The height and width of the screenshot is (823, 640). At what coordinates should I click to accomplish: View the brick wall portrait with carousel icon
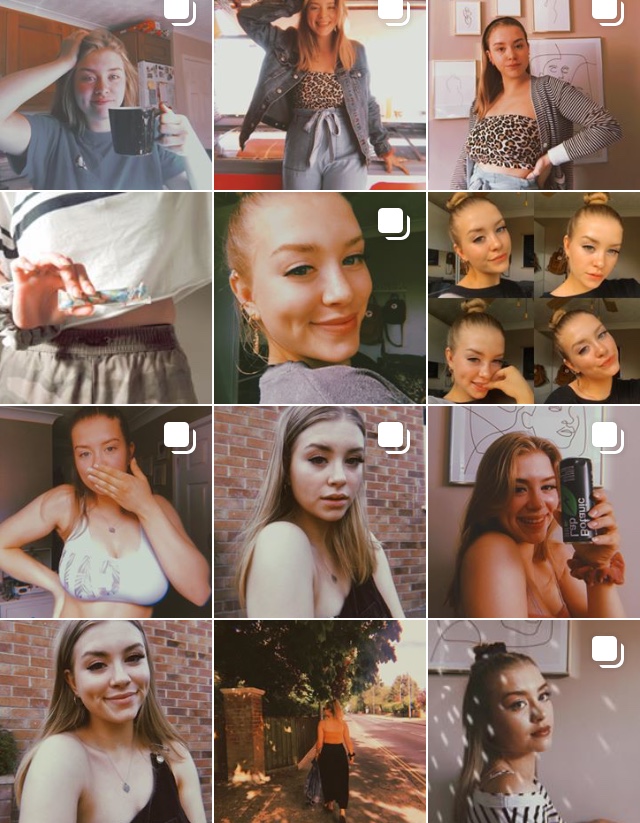point(320,512)
